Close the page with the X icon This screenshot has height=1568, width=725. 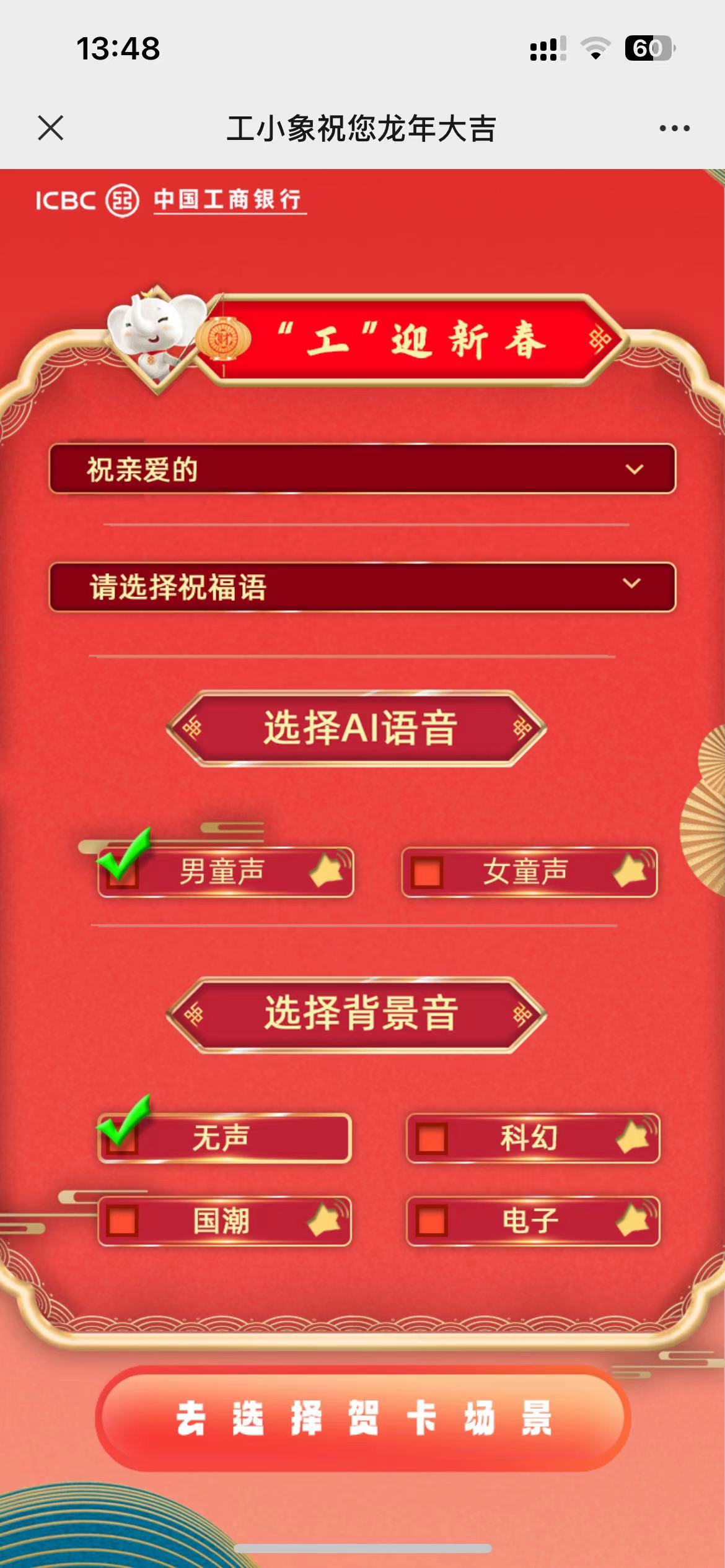pos(51,128)
